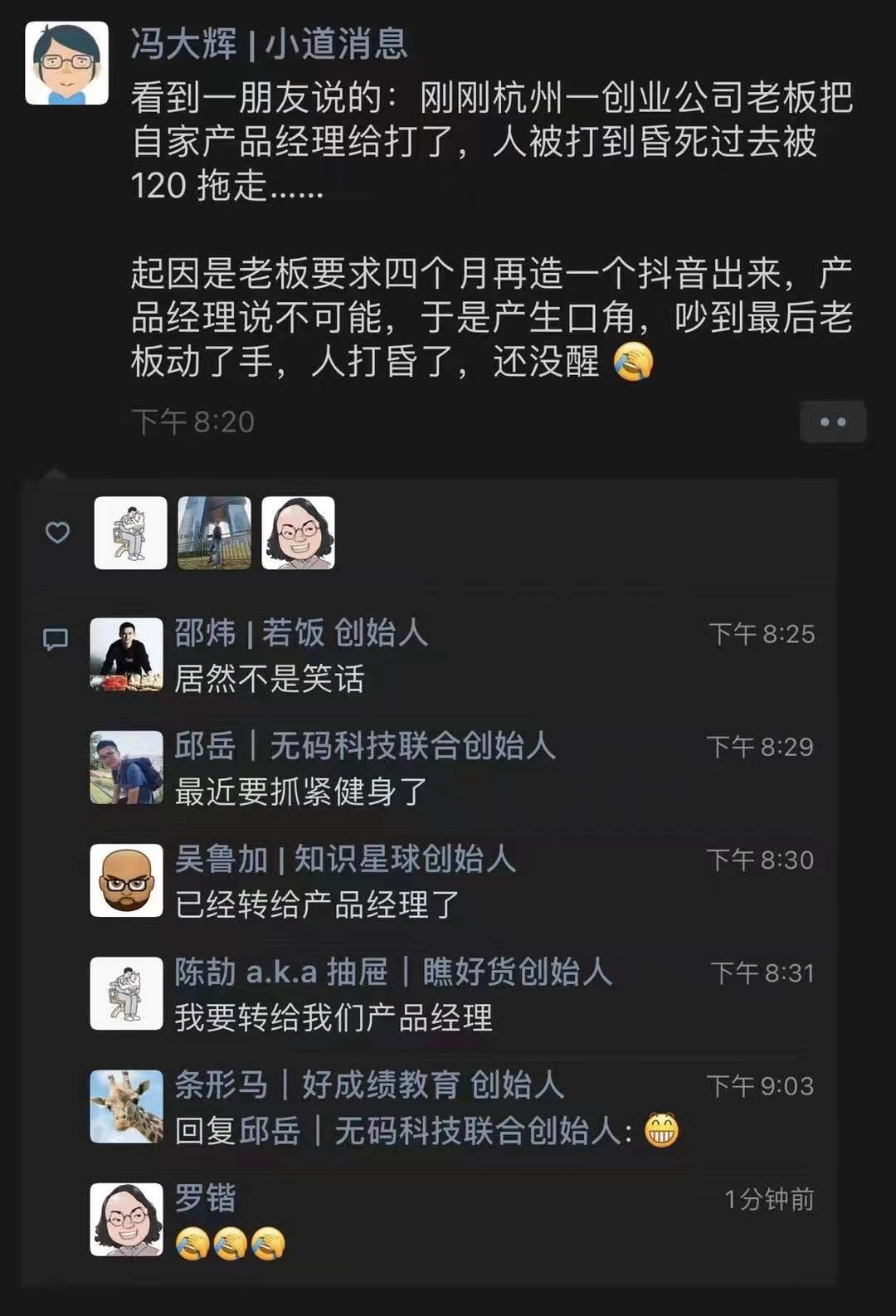Click the heart like icon beside liker avatars
Screen dimensions: 896x1316
coord(56,534)
